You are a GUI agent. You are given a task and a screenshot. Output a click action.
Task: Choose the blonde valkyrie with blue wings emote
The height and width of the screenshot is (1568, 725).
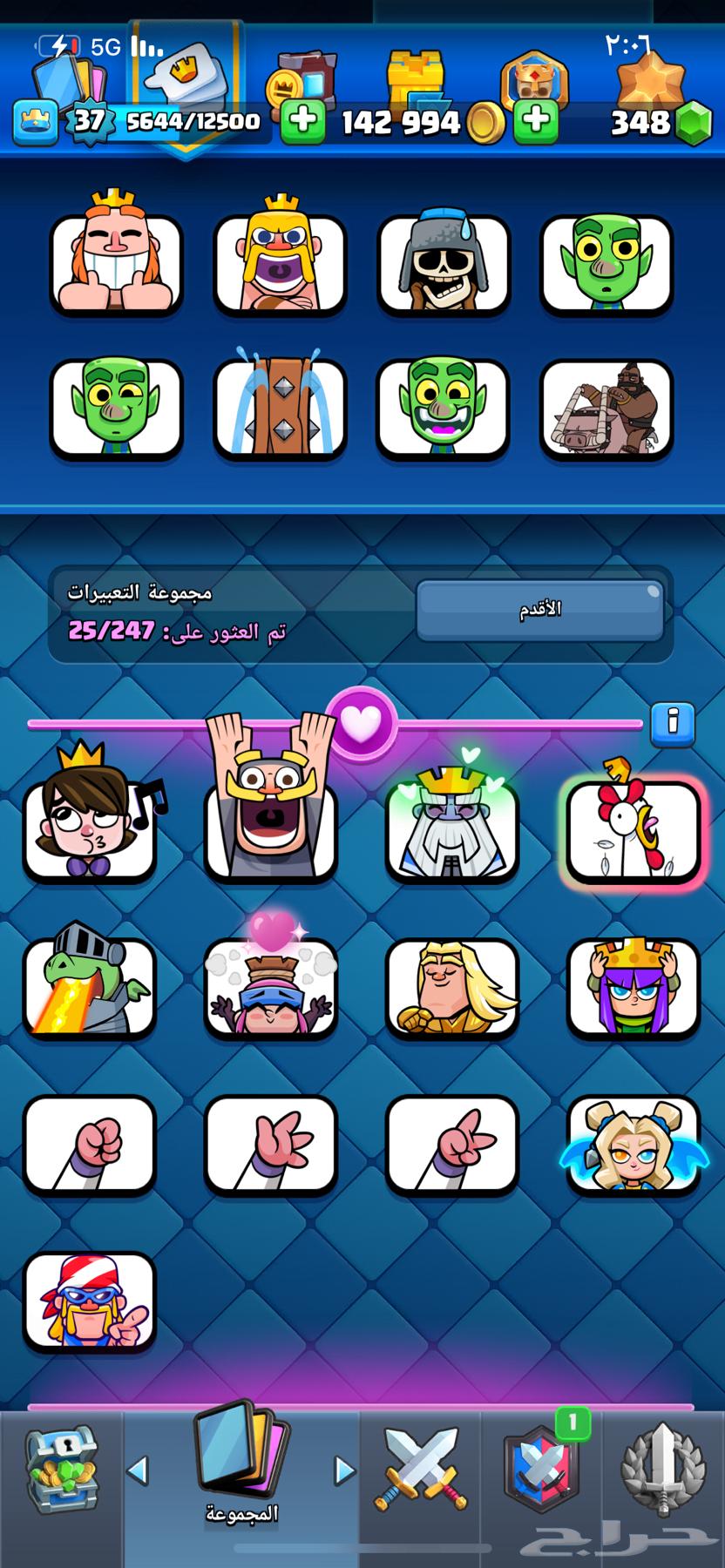[x=634, y=1143]
